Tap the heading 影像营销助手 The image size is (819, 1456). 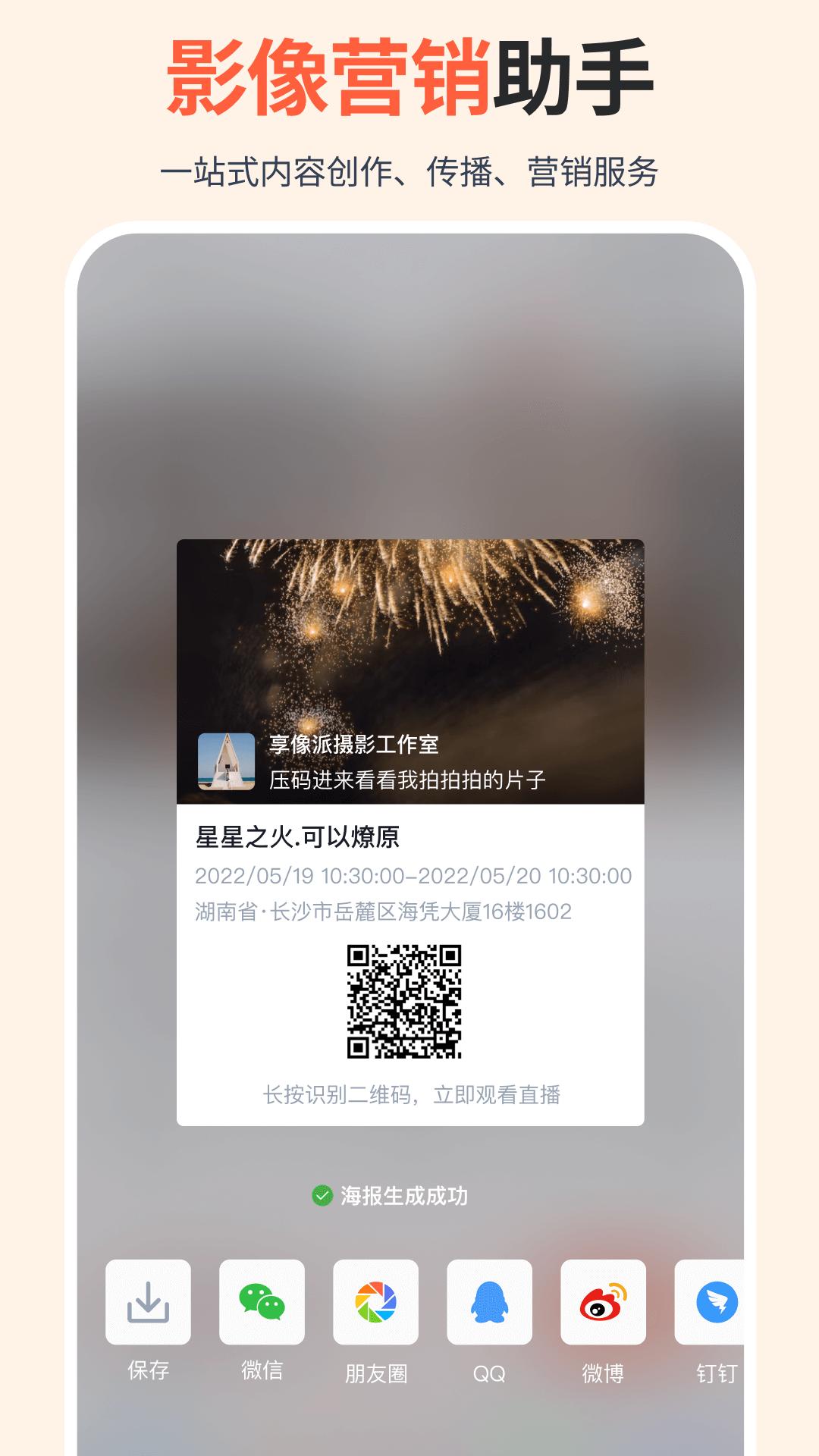tap(409, 76)
